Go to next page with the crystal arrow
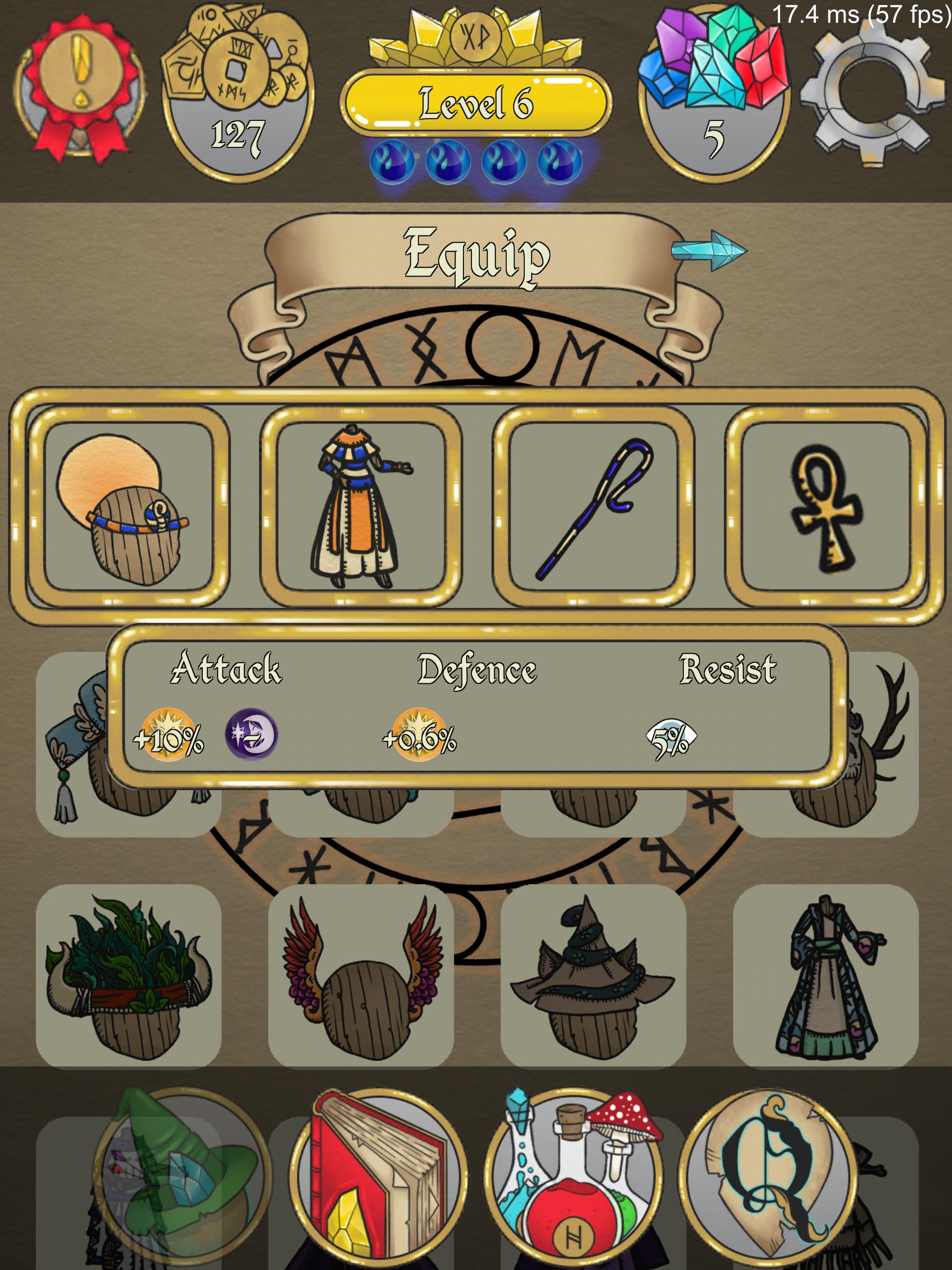Viewport: 952px width, 1270px height. coord(709,251)
